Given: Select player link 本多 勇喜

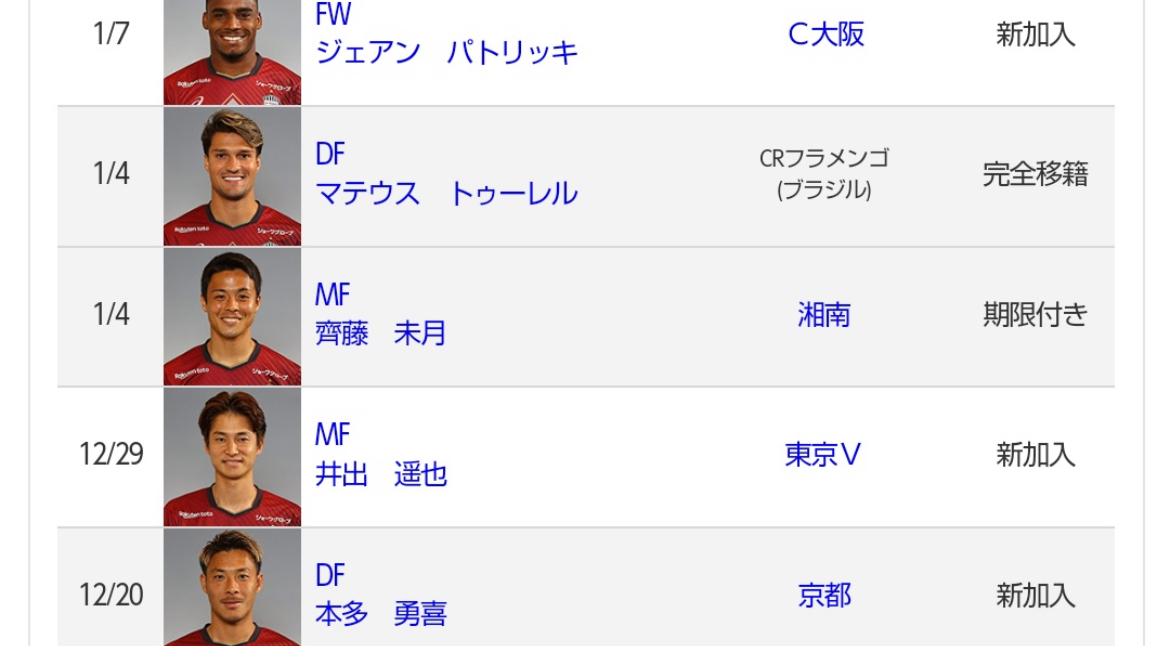Looking at the screenshot, I should click(380, 613).
